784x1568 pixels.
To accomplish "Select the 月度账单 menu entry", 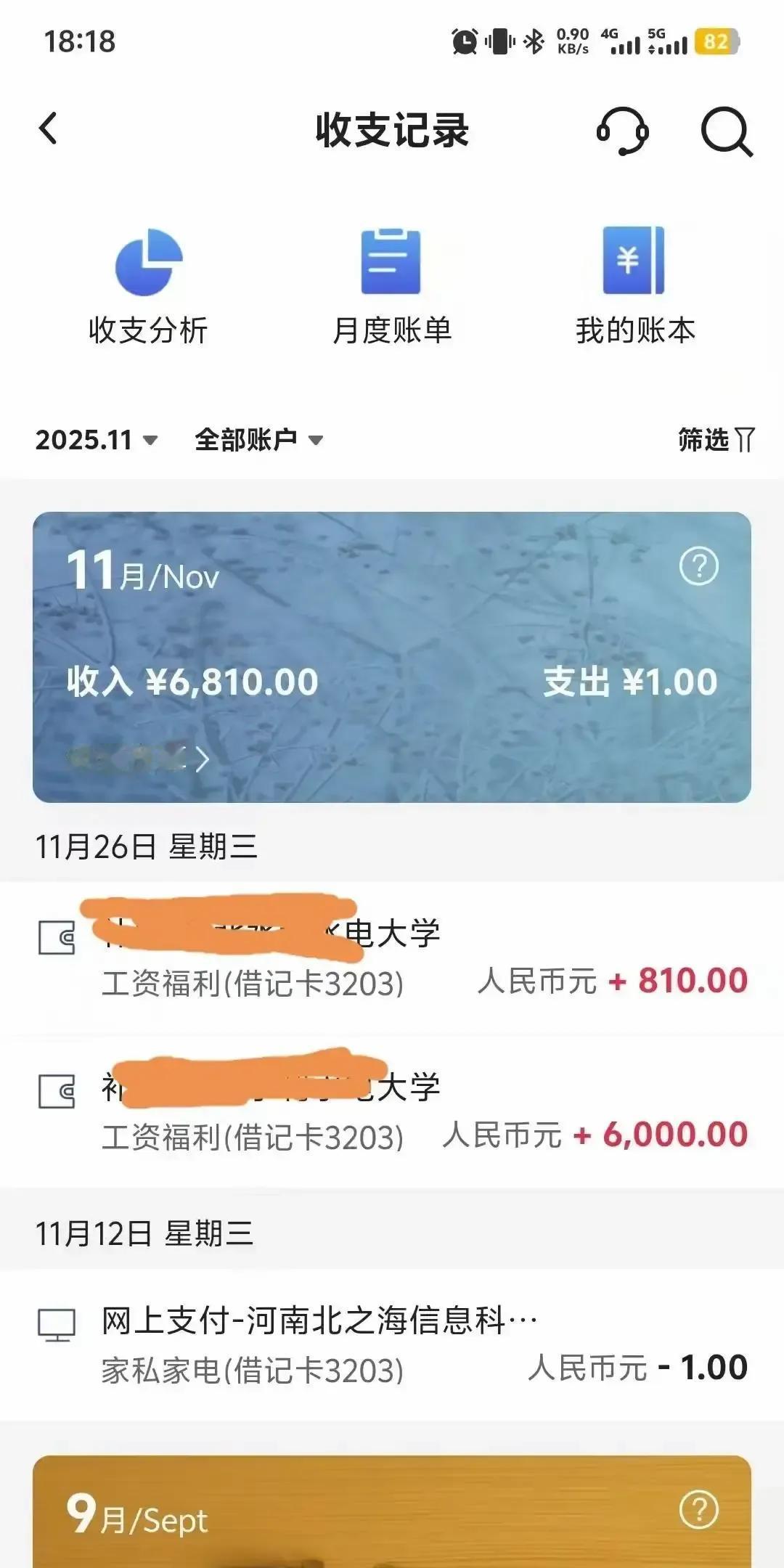I will [x=392, y=332].
